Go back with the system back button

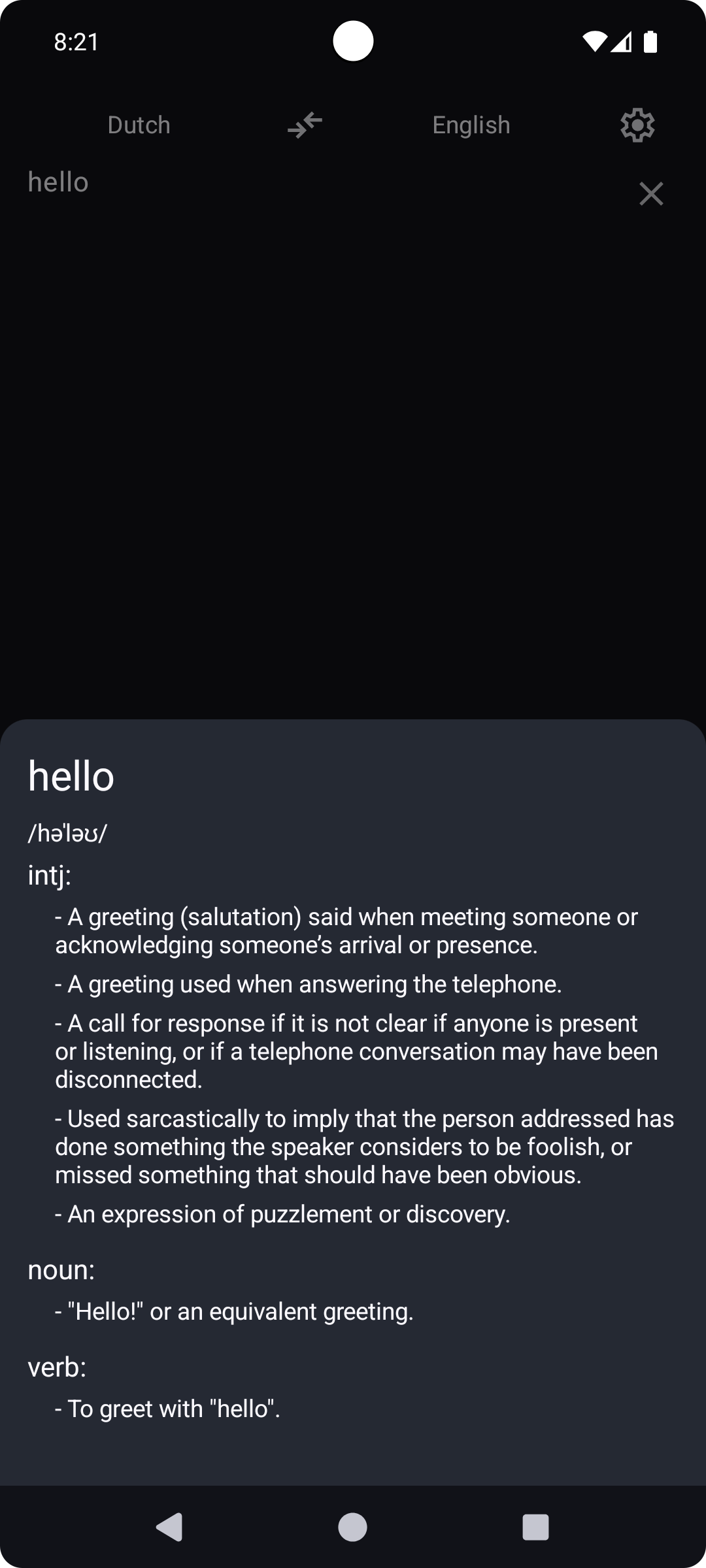169,1527
